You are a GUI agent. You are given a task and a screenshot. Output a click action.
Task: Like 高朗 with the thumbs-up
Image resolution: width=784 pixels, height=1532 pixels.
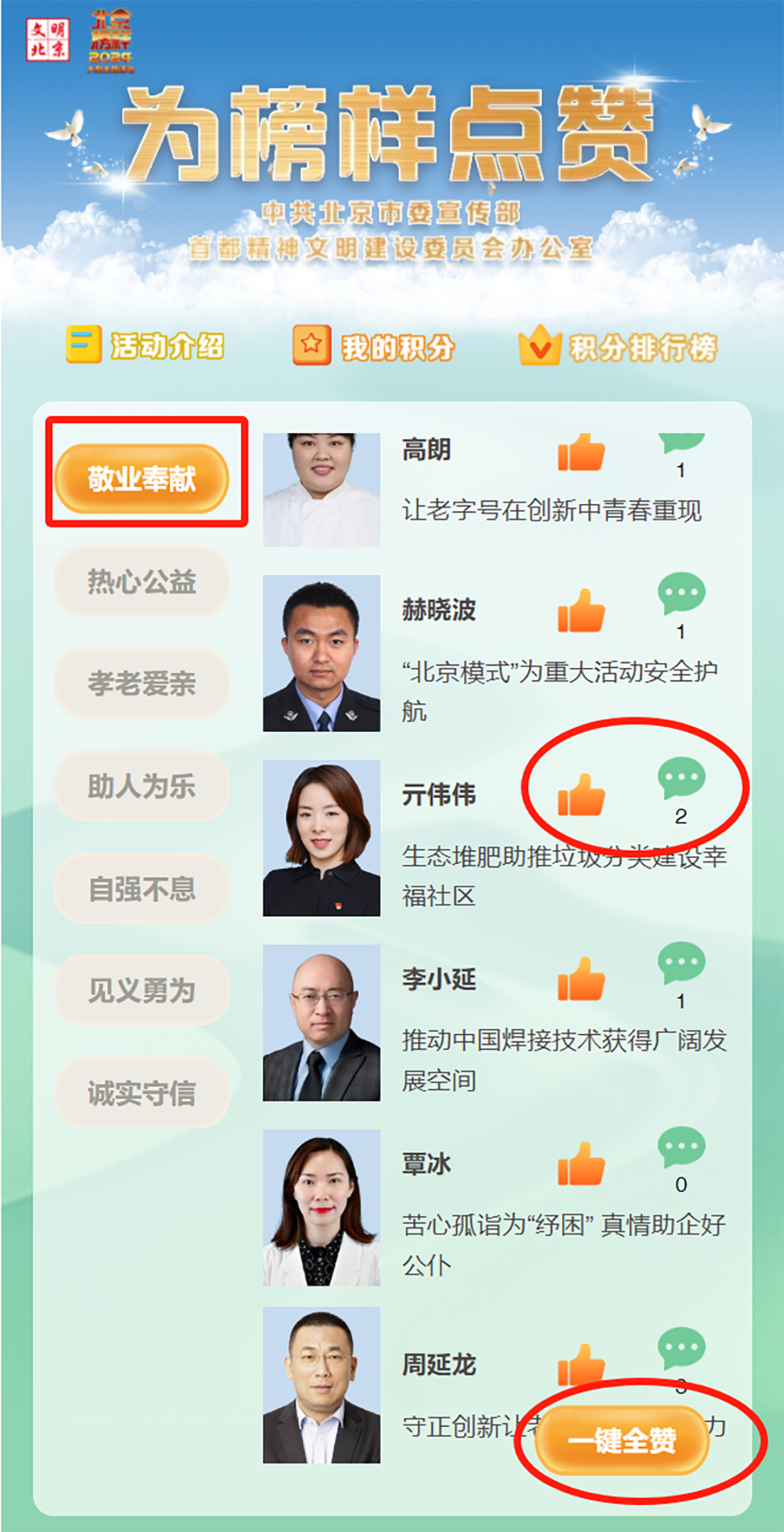click(581, 452)
